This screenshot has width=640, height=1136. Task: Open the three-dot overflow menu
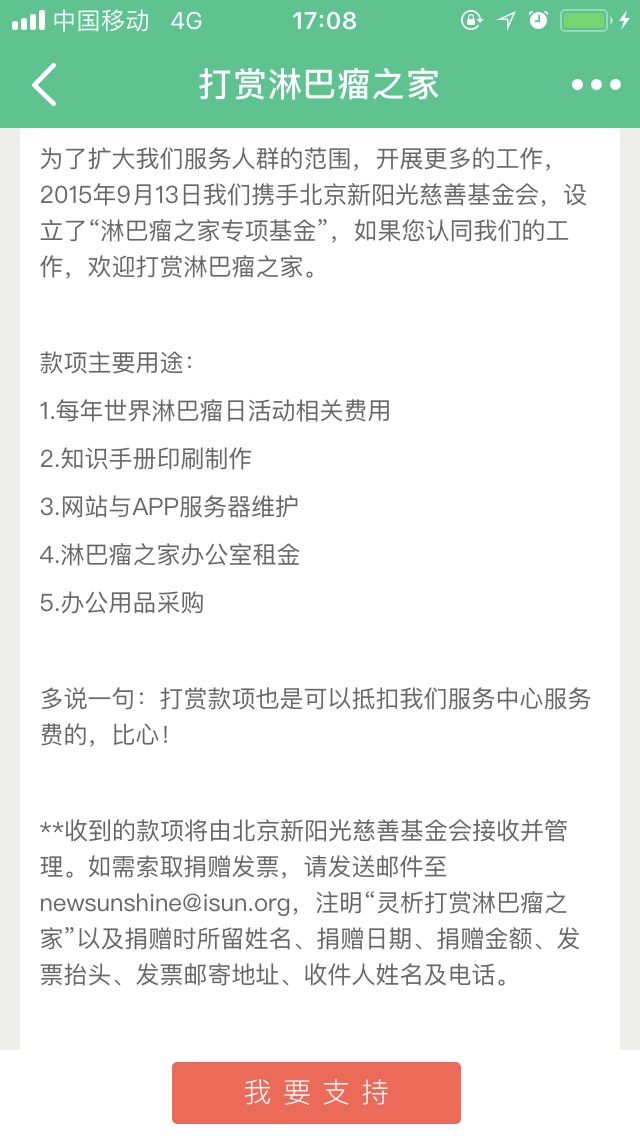(x=596, y=85)
